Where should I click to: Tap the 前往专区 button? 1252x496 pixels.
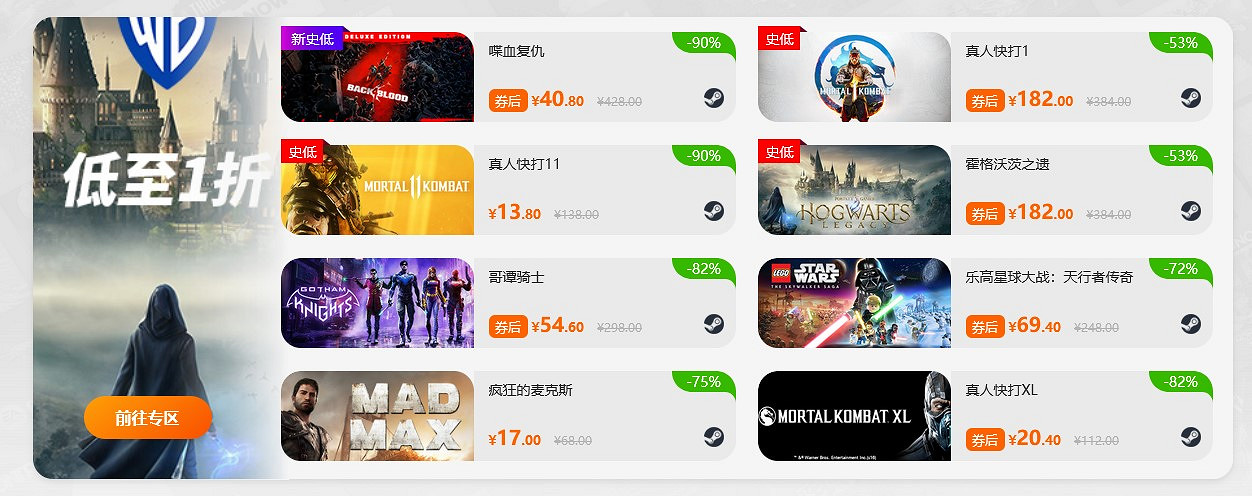(x=147, y=418)
